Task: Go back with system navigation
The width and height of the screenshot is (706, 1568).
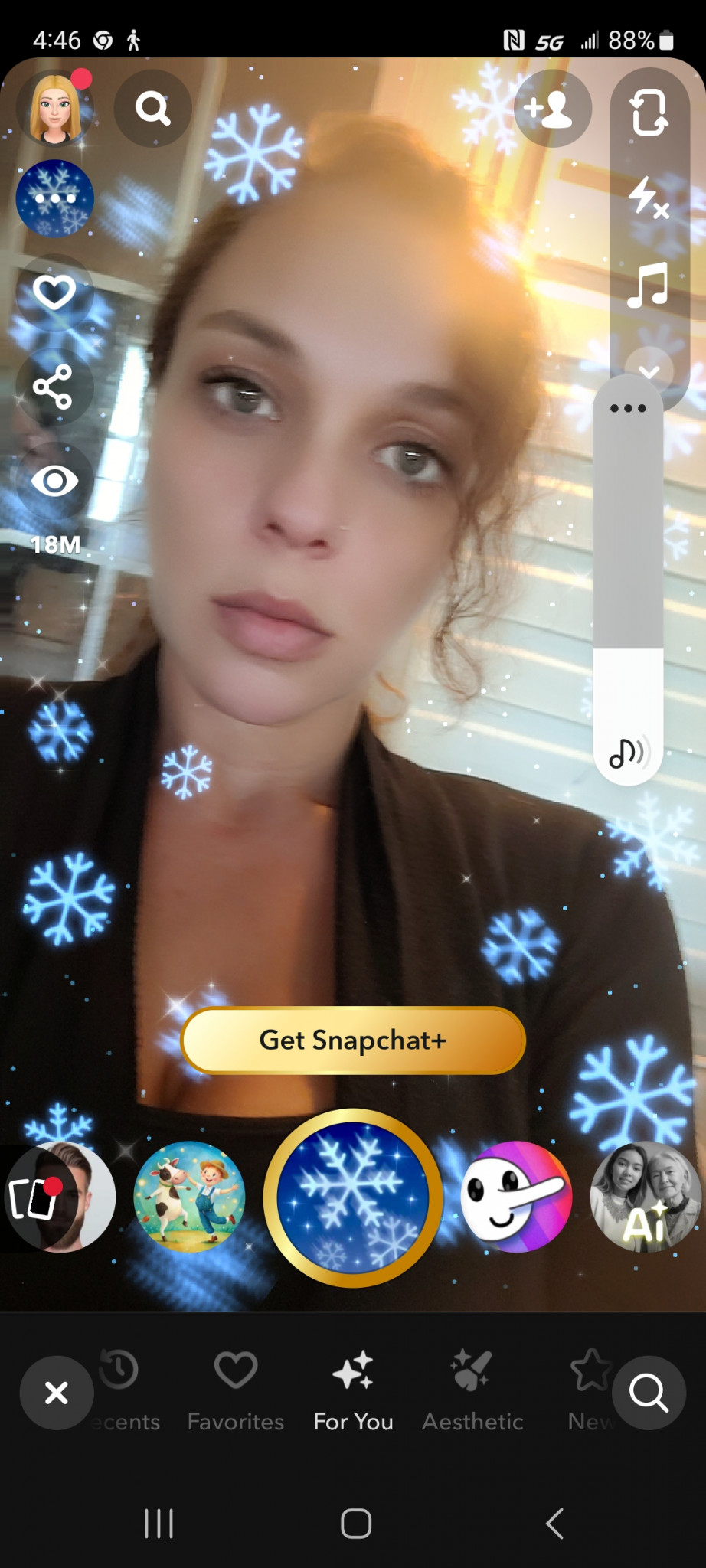Action: (554, 1523)
